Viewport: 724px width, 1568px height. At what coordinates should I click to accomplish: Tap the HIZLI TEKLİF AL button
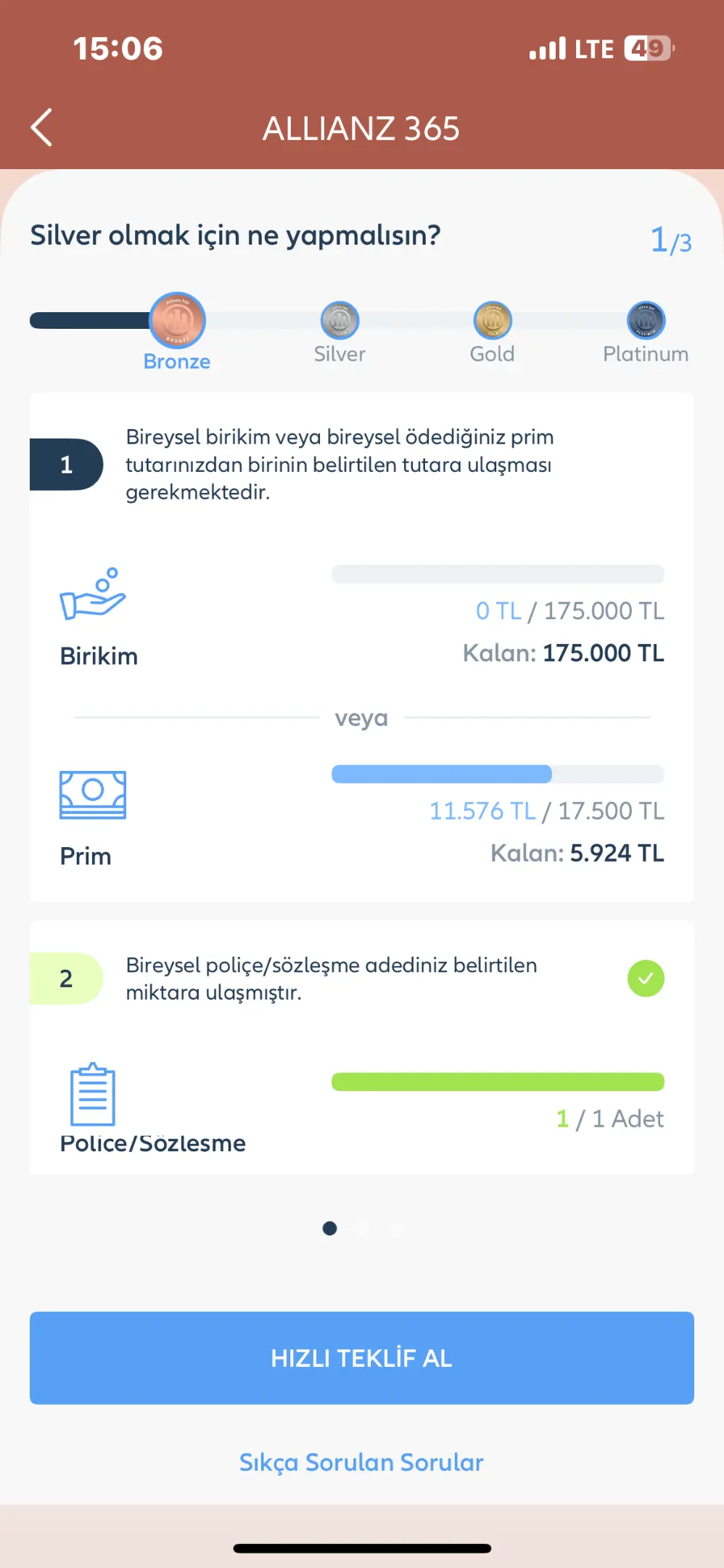point(362,1357)
